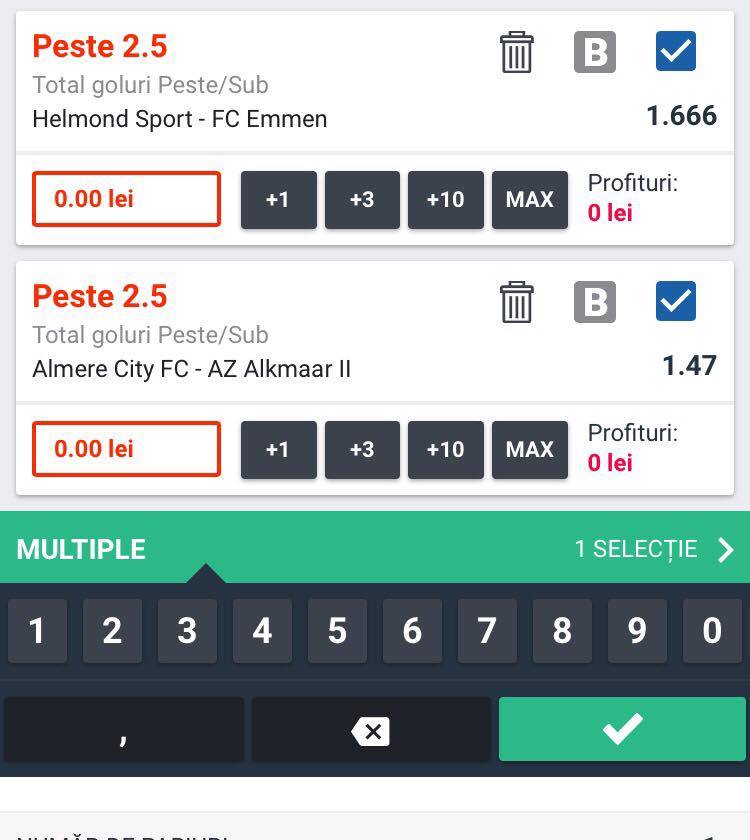Image resolution: width=750 pixels, height=840 pixels.
Task: Tap the B banker icon for Helmond Sport bet
Action: [595, 52]
